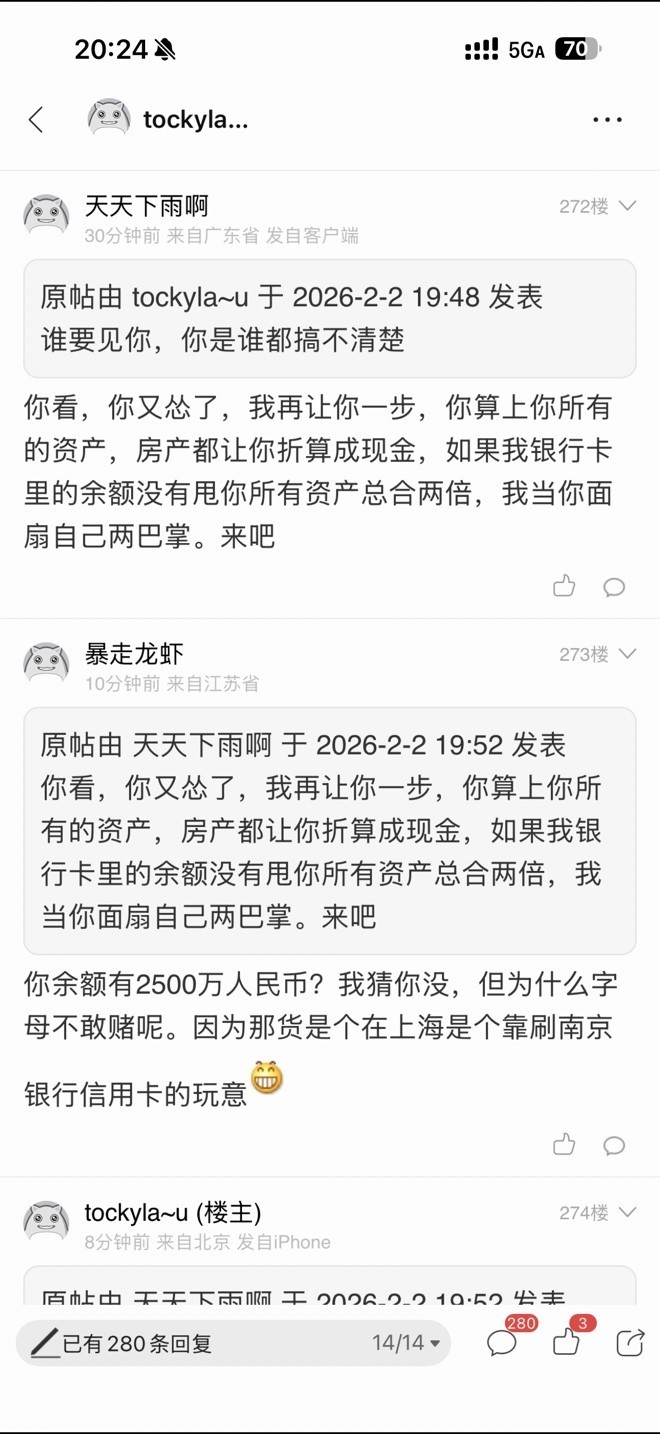Like 暴走龙虾's reply
Image resolution: width=660 pixels, height=1434 pixels.
coord(564,1144)
